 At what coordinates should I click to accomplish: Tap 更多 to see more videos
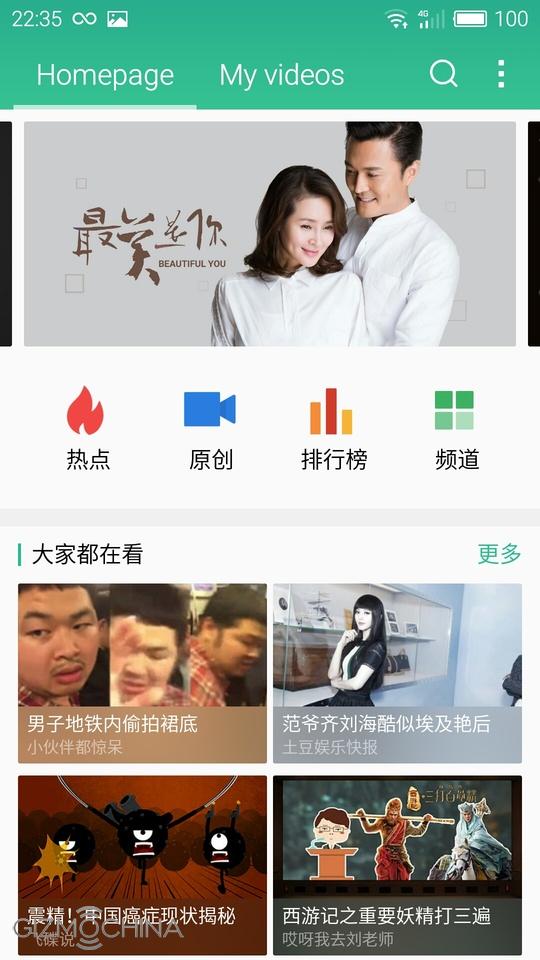pos(499,553)
